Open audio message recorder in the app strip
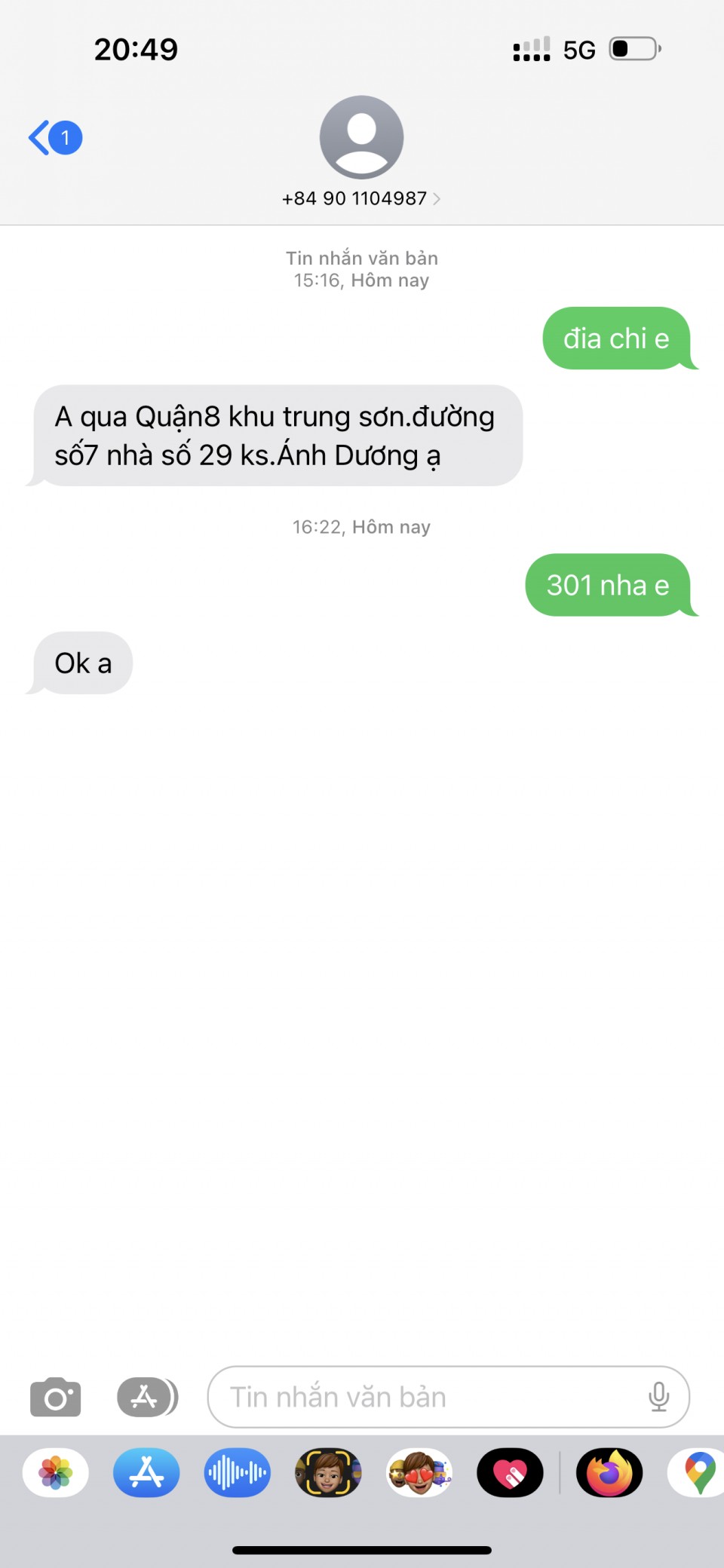The height and width of the screenshot is (1568, 724). [238, 1472]
